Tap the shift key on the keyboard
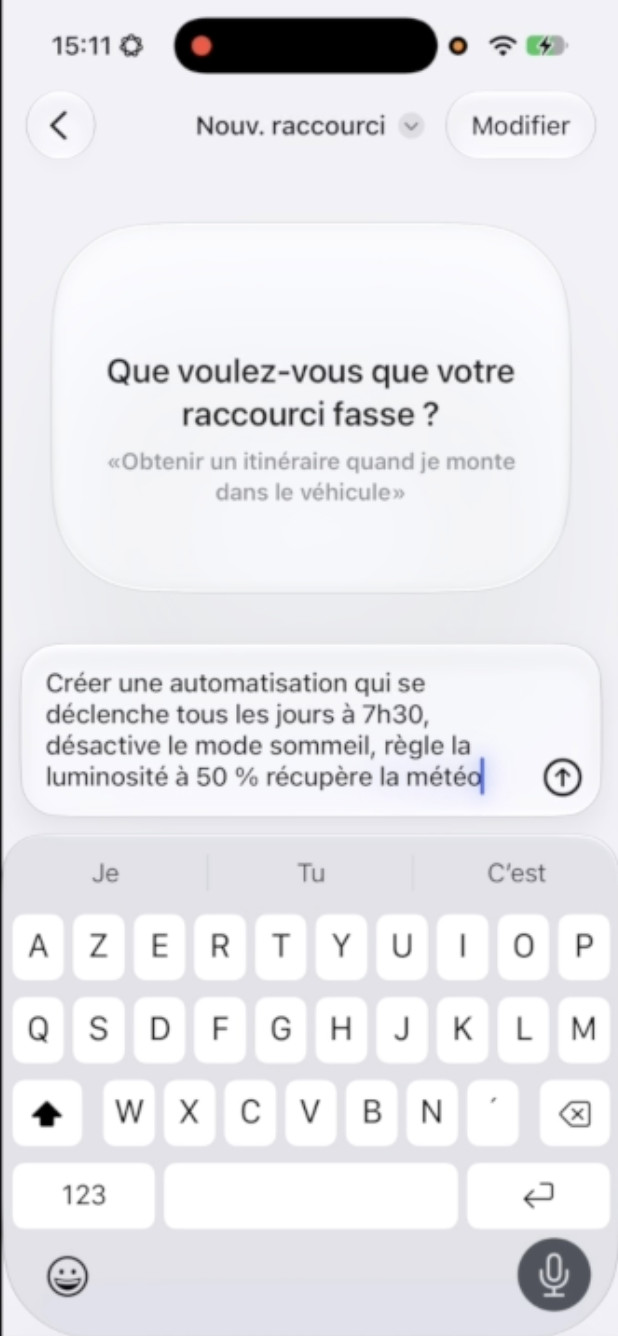618x1336 pixels. coord(47,1113)
